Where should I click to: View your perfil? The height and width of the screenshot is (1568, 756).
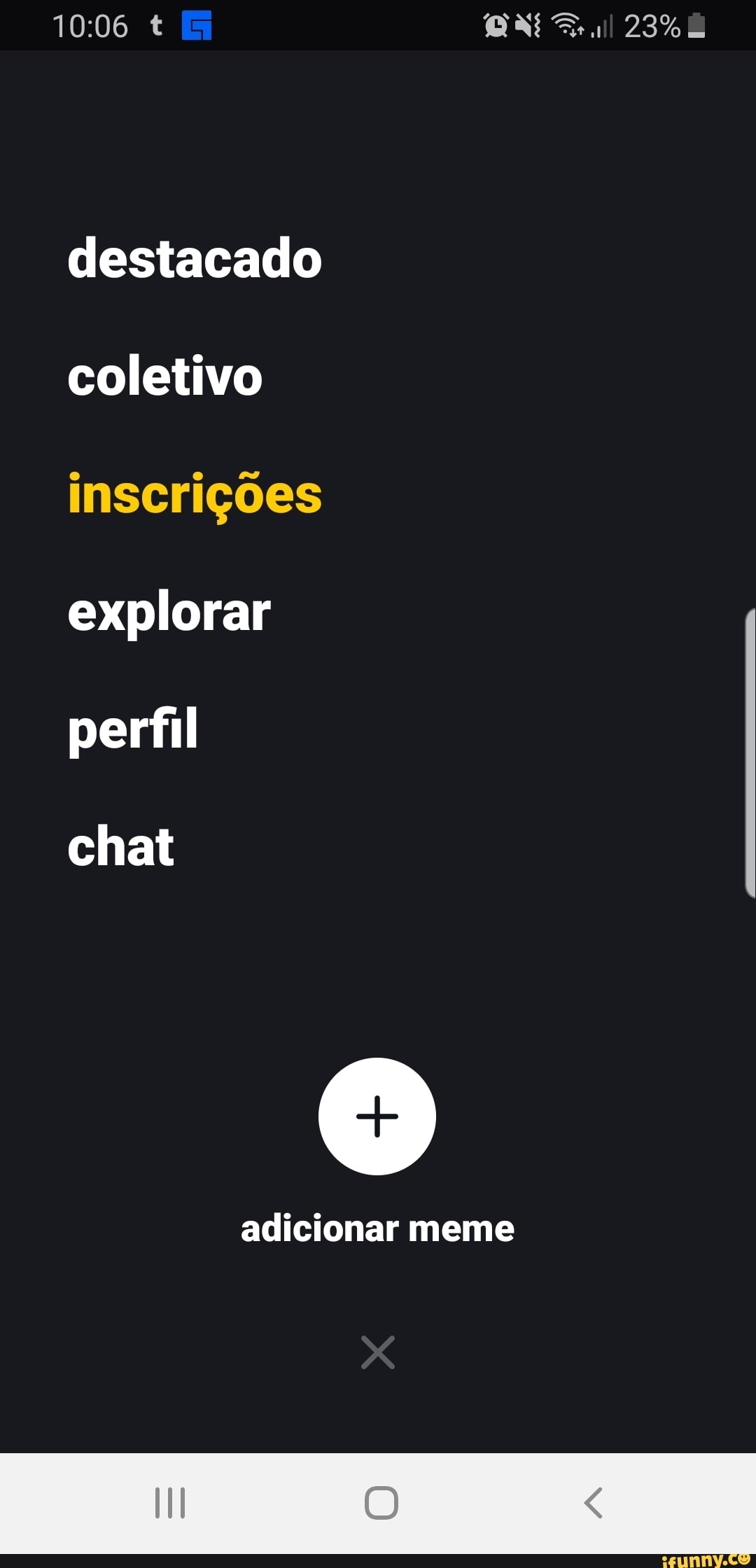133,729
